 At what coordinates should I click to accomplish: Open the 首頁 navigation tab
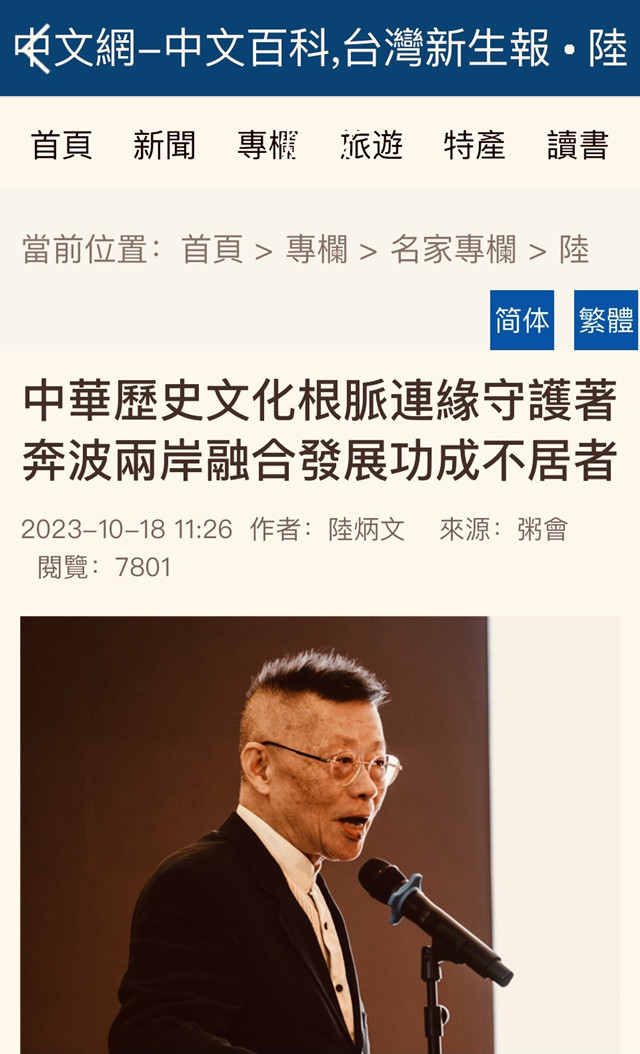tap(62, 146)
